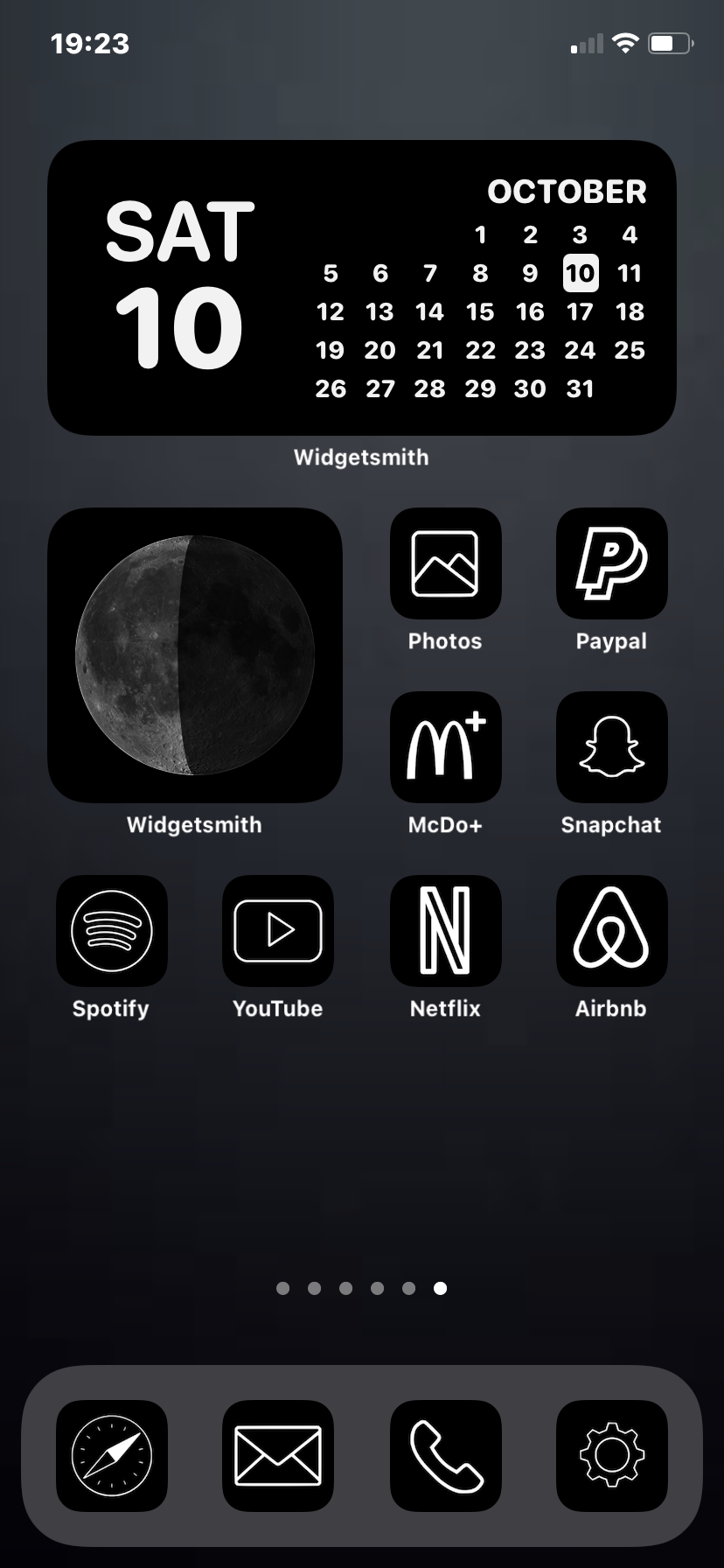Viewport: 724px width, 1568px height.
Task: Open the Widgetsmith calendar widget
Action: tap(361, 287)
